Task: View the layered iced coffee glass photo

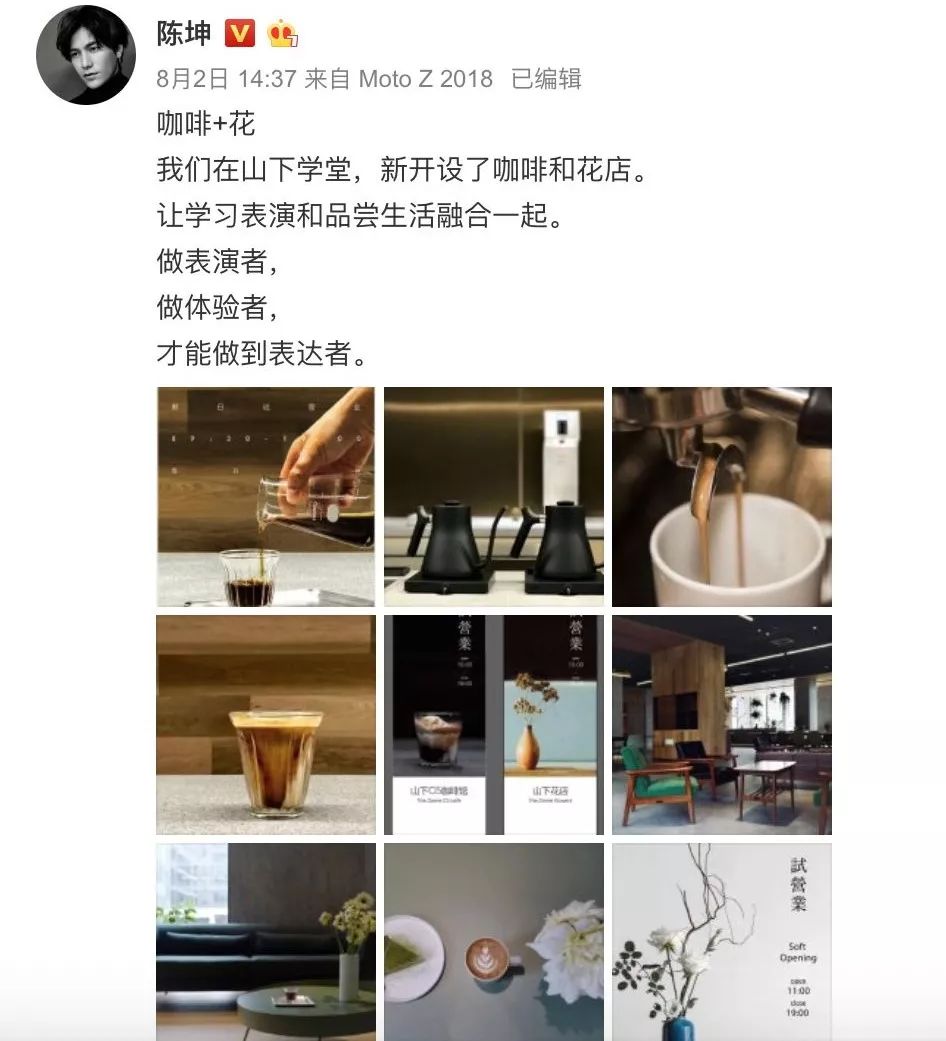Action: pos(266,725)
